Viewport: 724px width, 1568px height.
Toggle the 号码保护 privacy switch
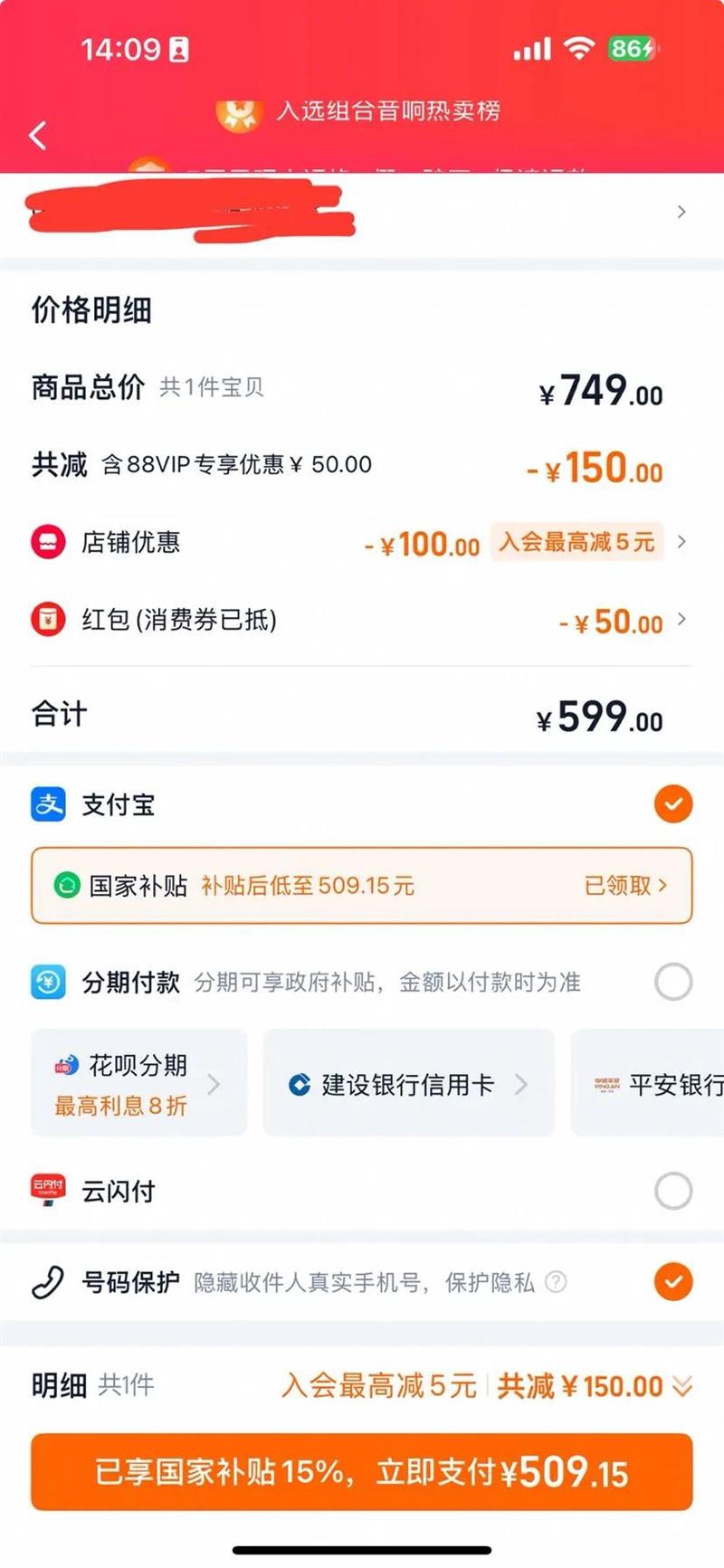pyautogui.click(x=672, y=1281)
